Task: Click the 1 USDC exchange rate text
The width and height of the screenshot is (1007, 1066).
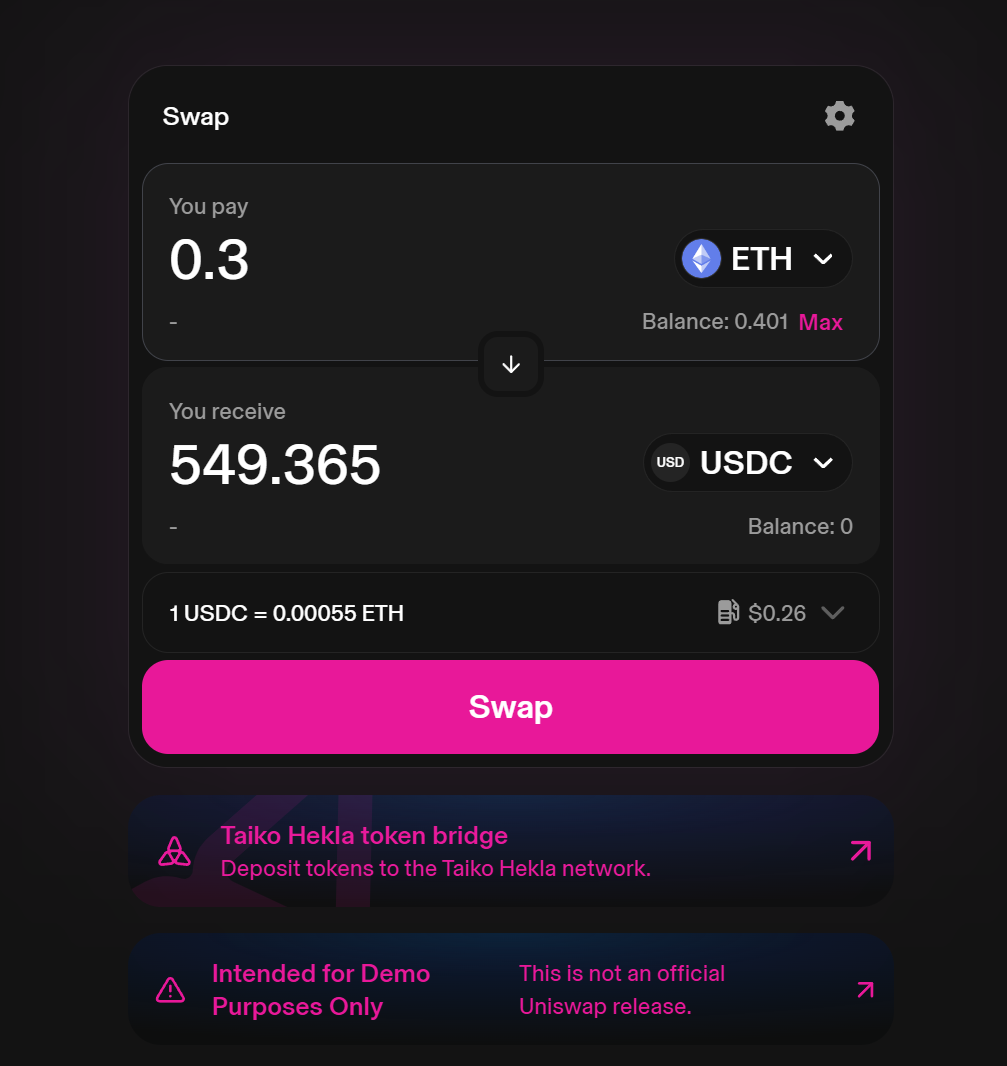Action: tap(287, 613)
